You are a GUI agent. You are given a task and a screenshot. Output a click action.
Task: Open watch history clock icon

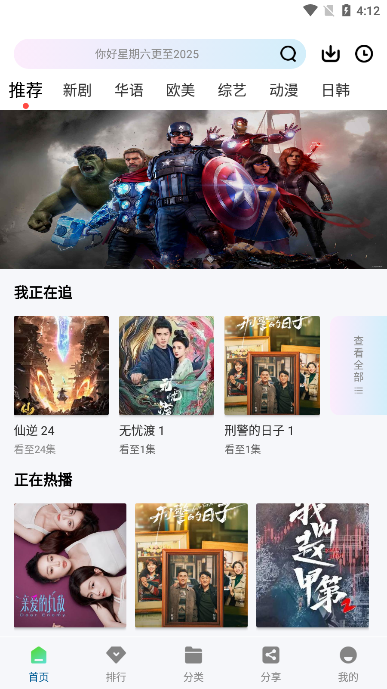(364, 54)
